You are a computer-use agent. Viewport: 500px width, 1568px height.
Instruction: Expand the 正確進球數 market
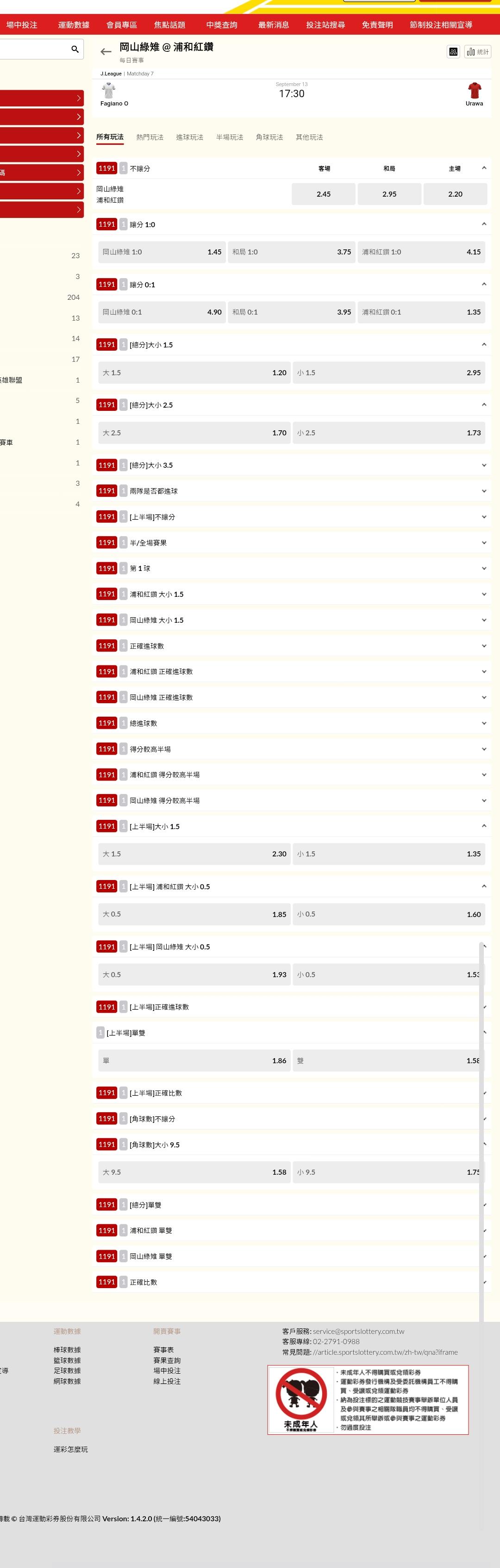(292, 646)
